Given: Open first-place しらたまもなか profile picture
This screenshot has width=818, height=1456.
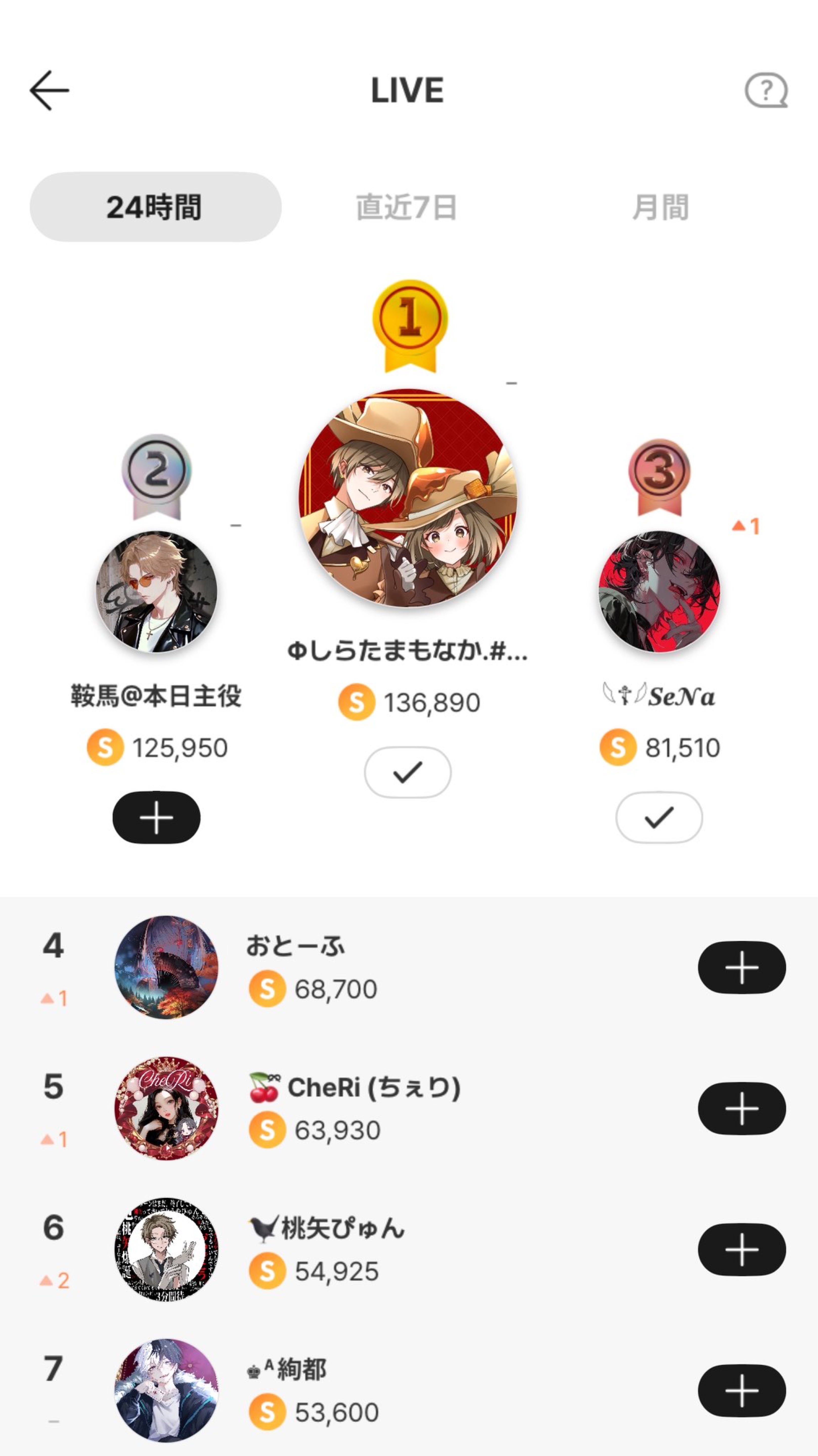Looking at the screenshot, I should [408, 497].
